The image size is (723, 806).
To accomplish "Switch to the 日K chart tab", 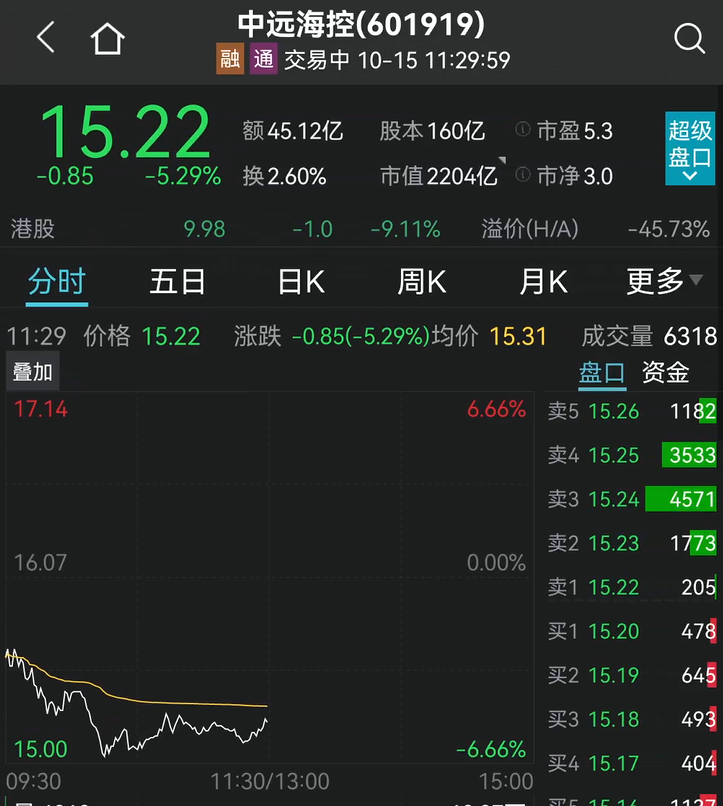I will point(301,282).
